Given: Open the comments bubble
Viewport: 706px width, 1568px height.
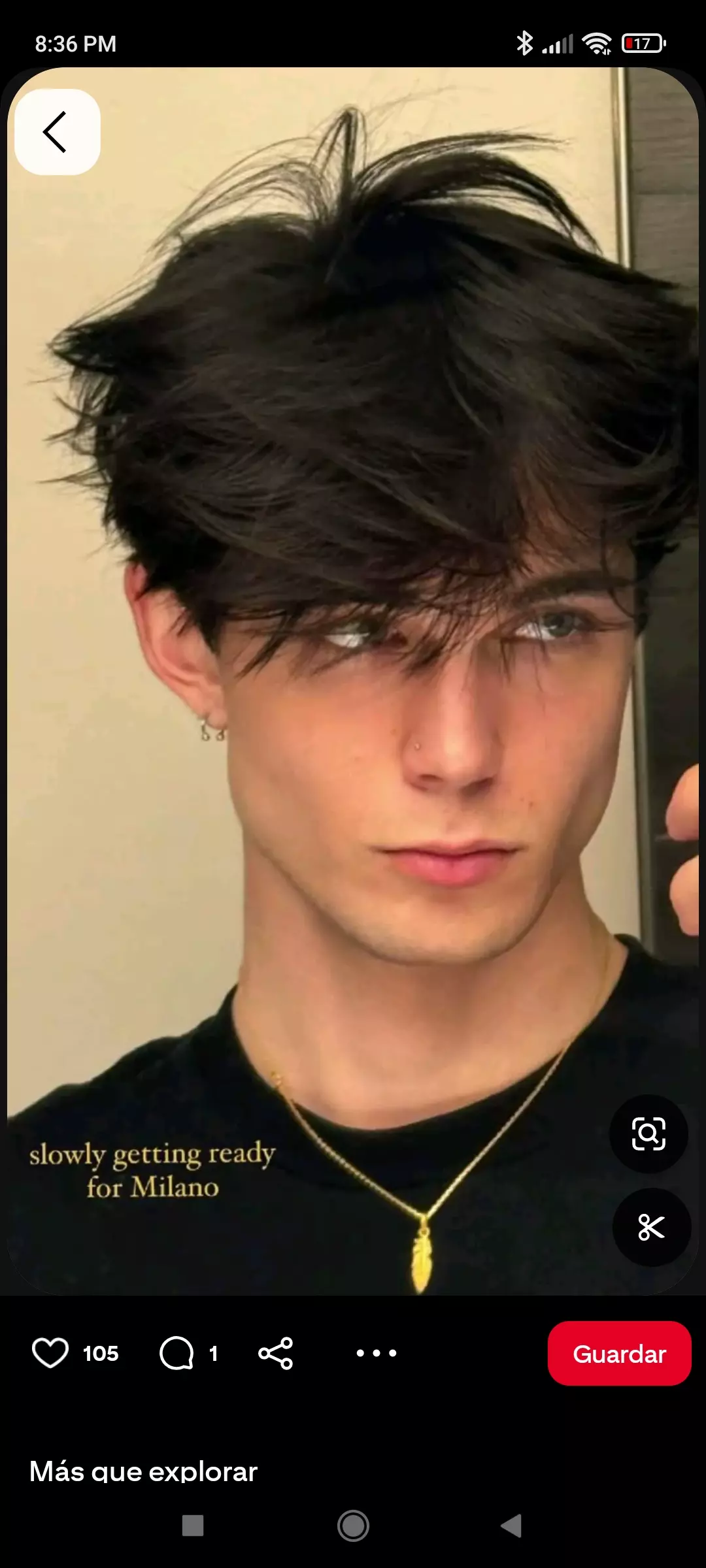Looking at the screenshot, I should pos(176,1353).
